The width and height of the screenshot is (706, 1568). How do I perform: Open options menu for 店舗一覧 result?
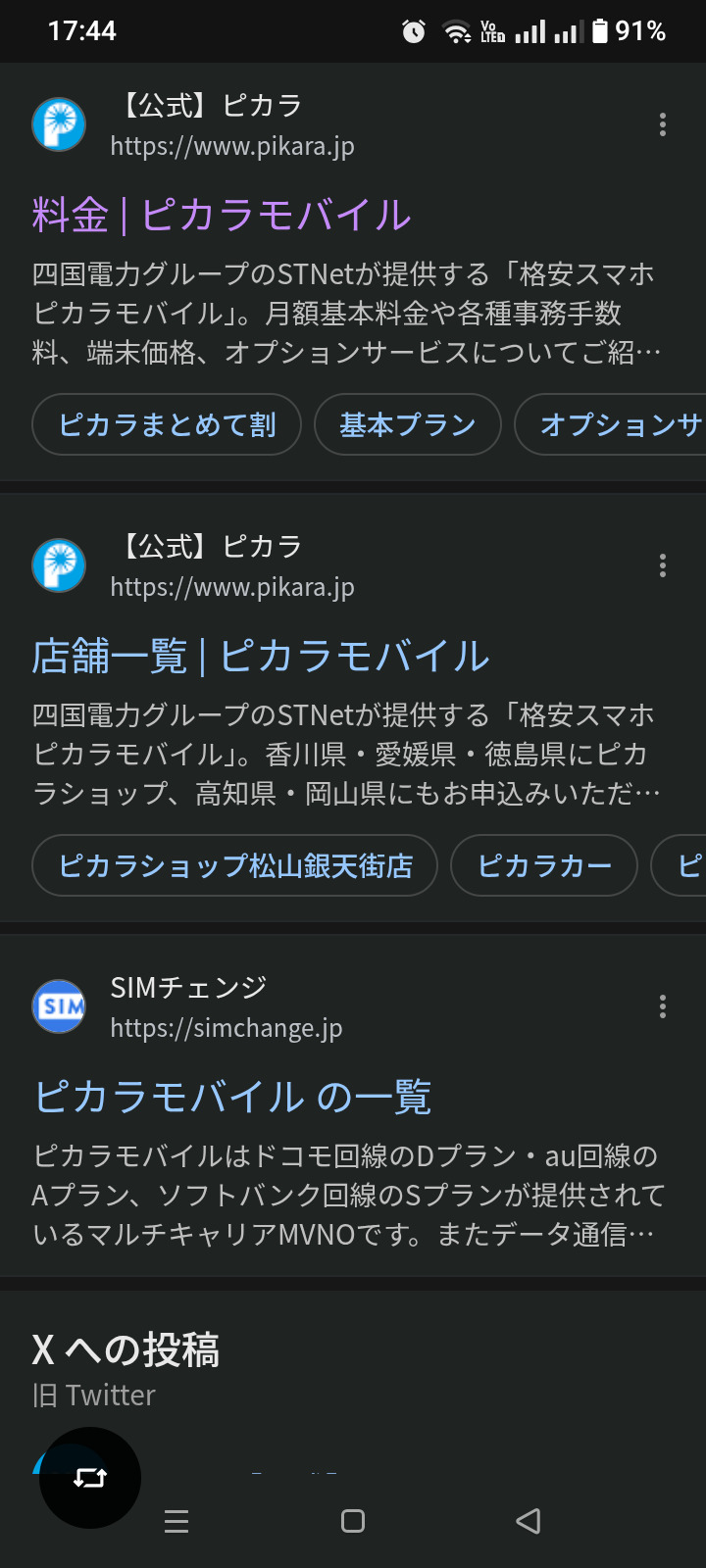(663, 565)
